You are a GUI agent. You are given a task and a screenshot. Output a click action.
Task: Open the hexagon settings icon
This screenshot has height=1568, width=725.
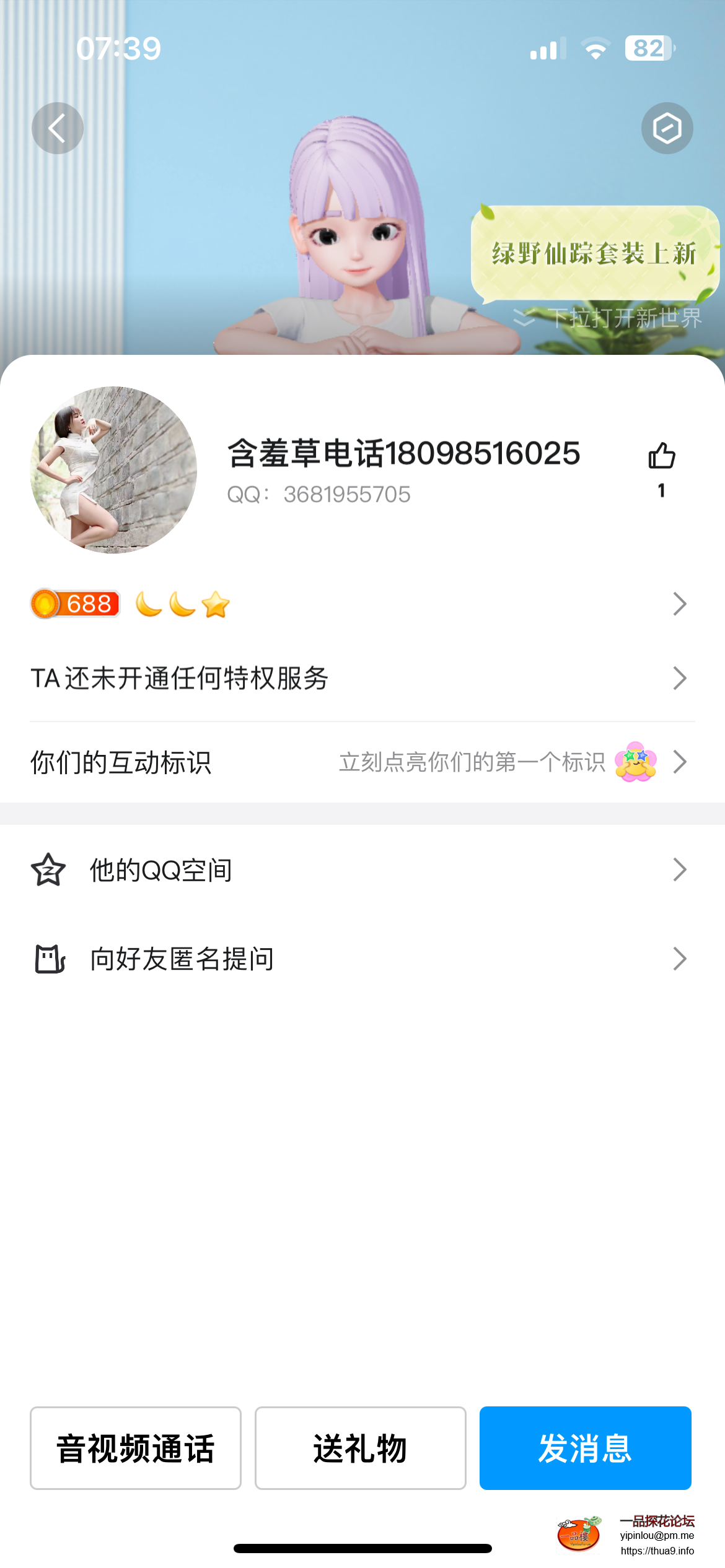tap(667, 128)
